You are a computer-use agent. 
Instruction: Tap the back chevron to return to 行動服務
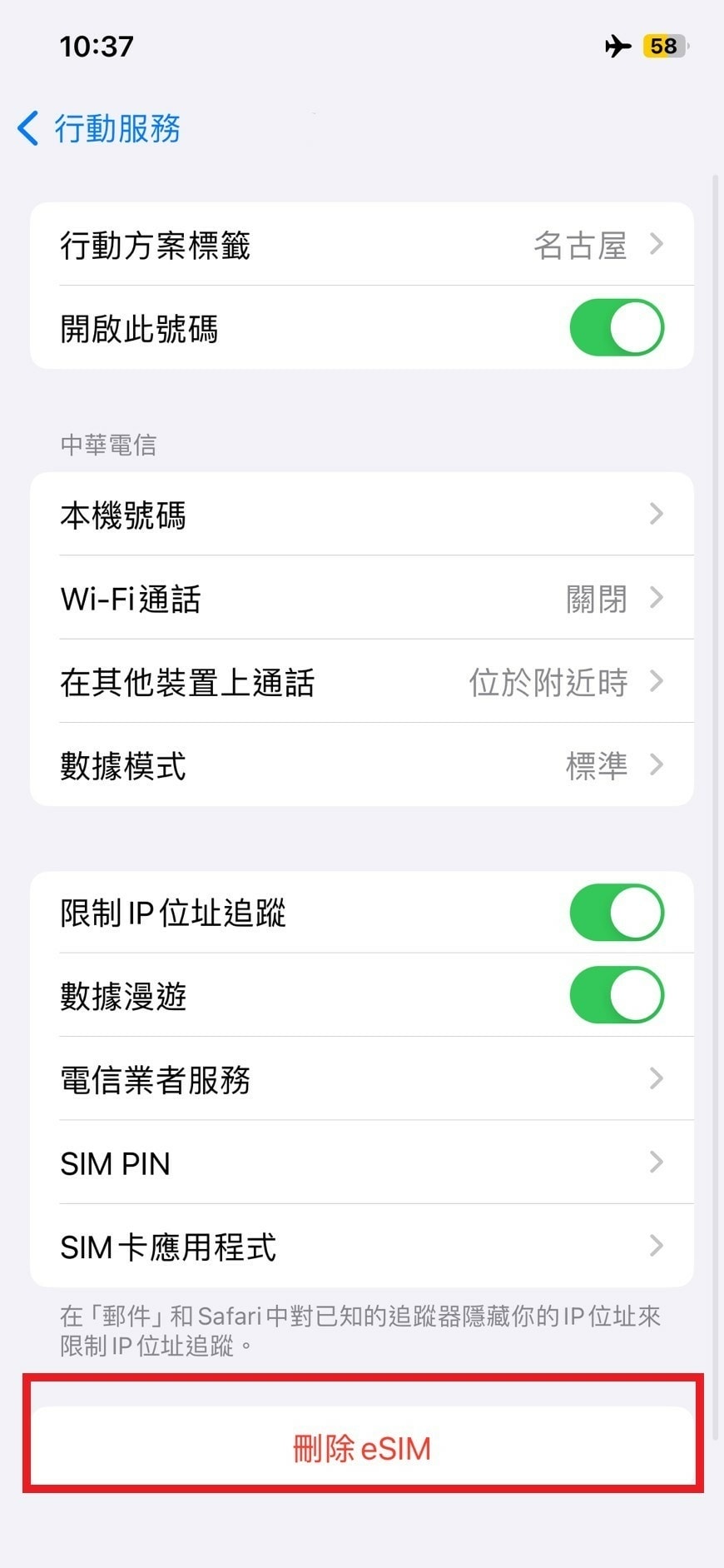pos(27,128)
